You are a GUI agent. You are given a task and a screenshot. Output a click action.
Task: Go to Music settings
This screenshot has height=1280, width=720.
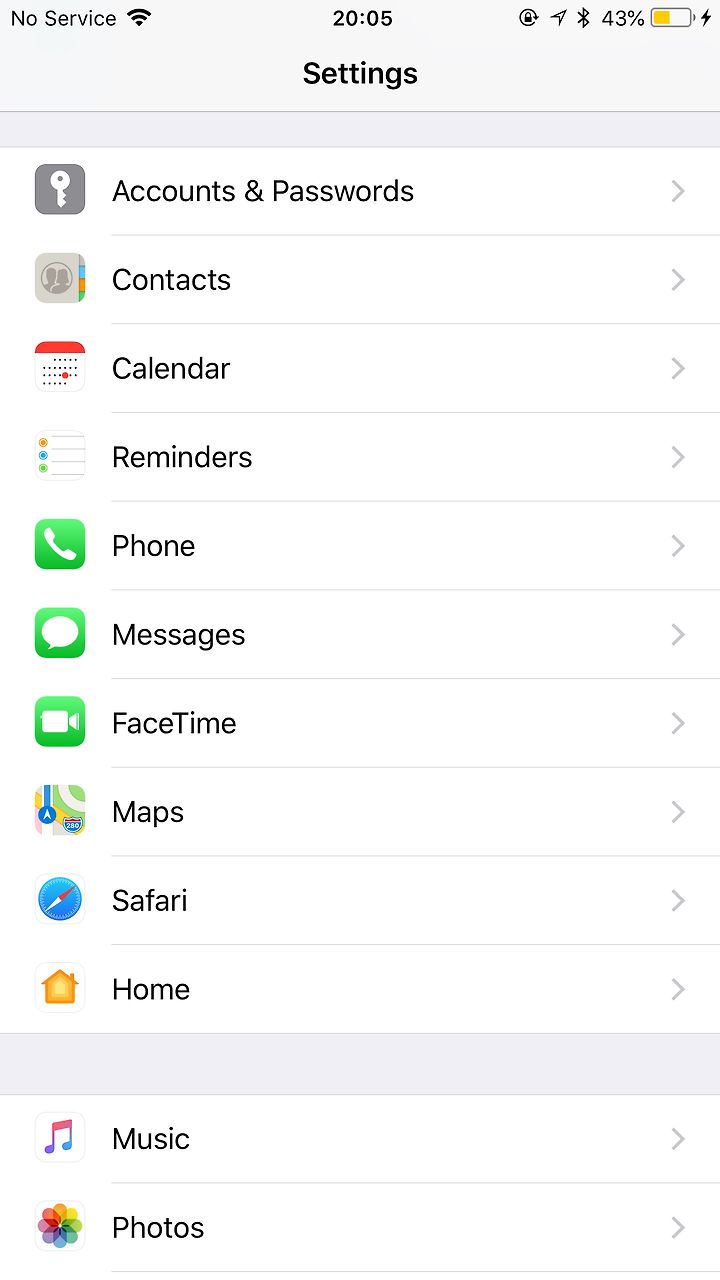pyautogui.click(x=360, y=1138)
